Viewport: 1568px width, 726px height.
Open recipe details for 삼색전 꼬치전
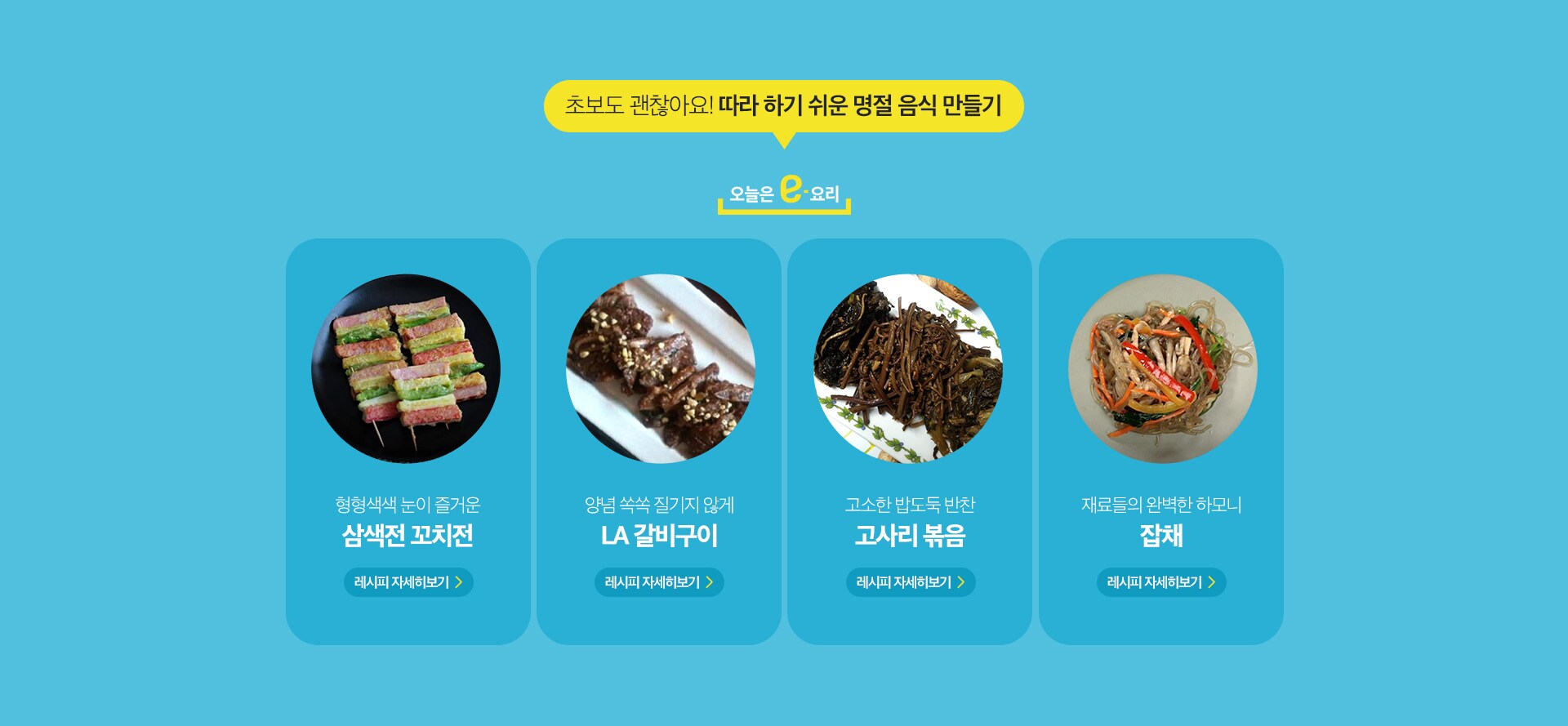pyautogui.click(x=408, y=582)
